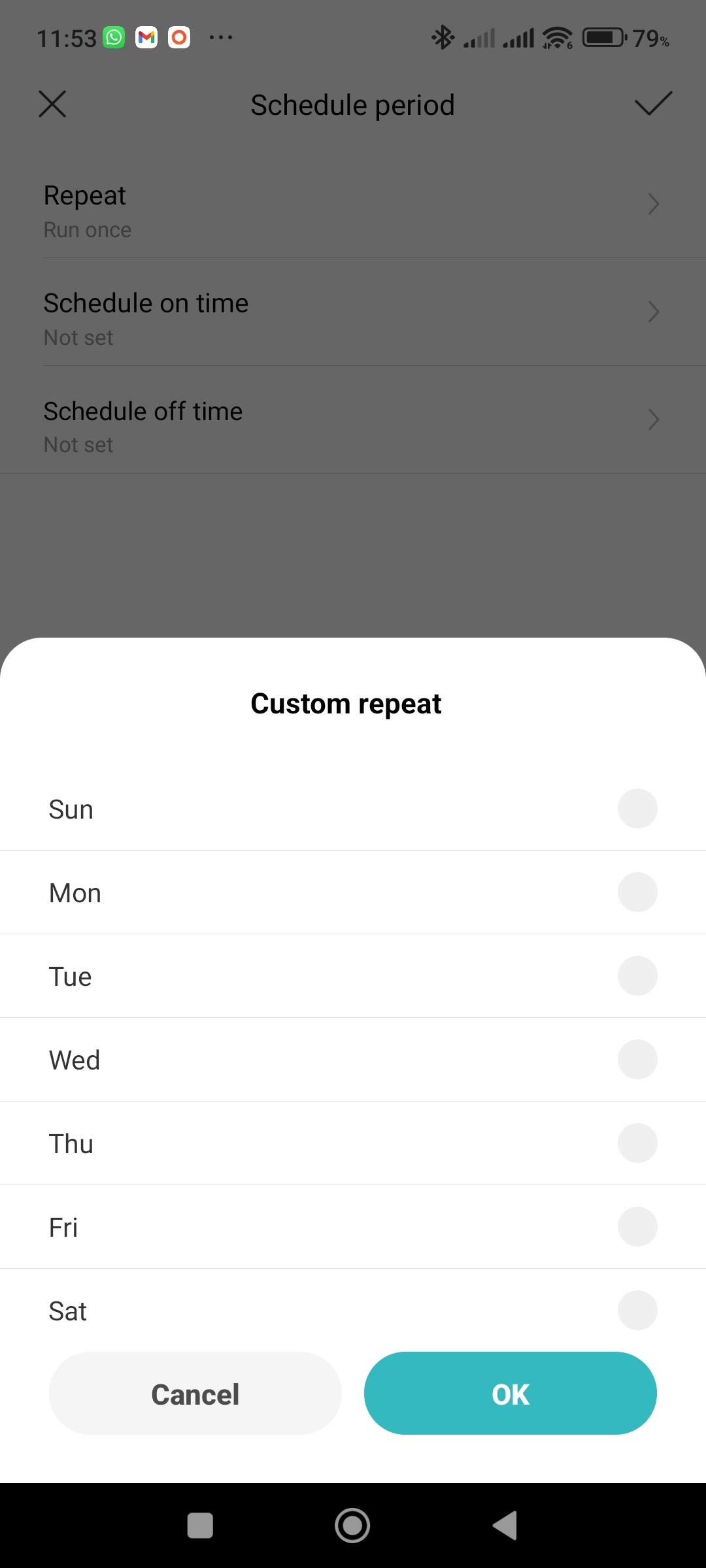This screenshot has height=1568, width=706.
Task: Mark Wed as a repeat day
Action: click(x=637, y=1060)
